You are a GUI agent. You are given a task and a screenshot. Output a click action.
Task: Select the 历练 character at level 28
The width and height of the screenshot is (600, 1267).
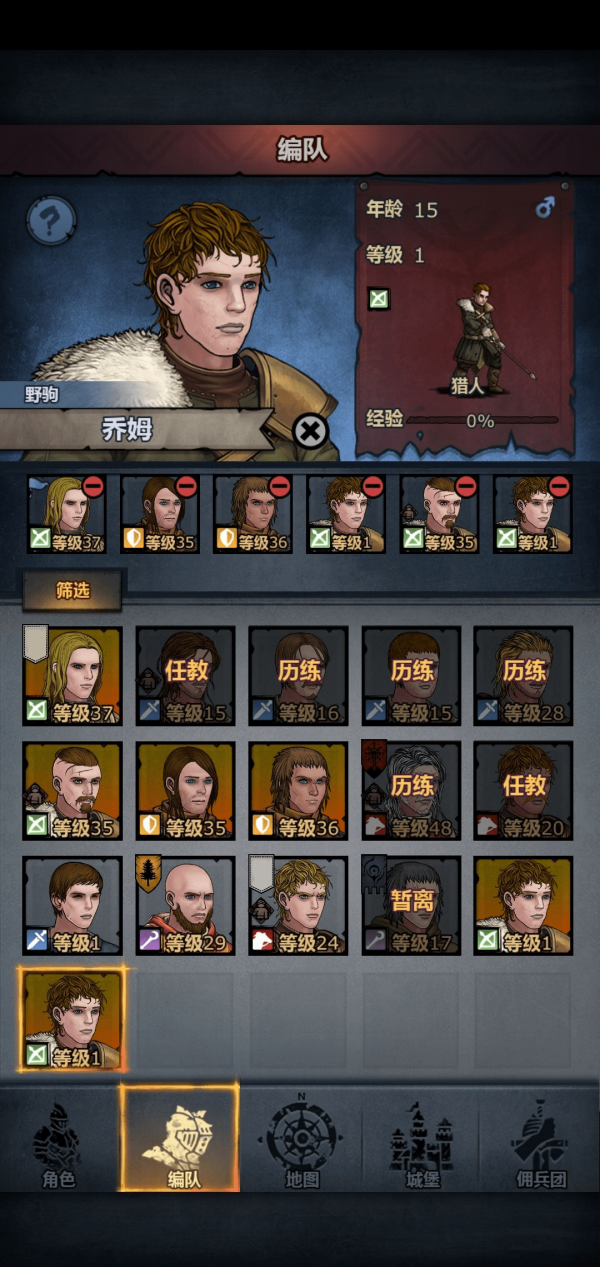523,677
